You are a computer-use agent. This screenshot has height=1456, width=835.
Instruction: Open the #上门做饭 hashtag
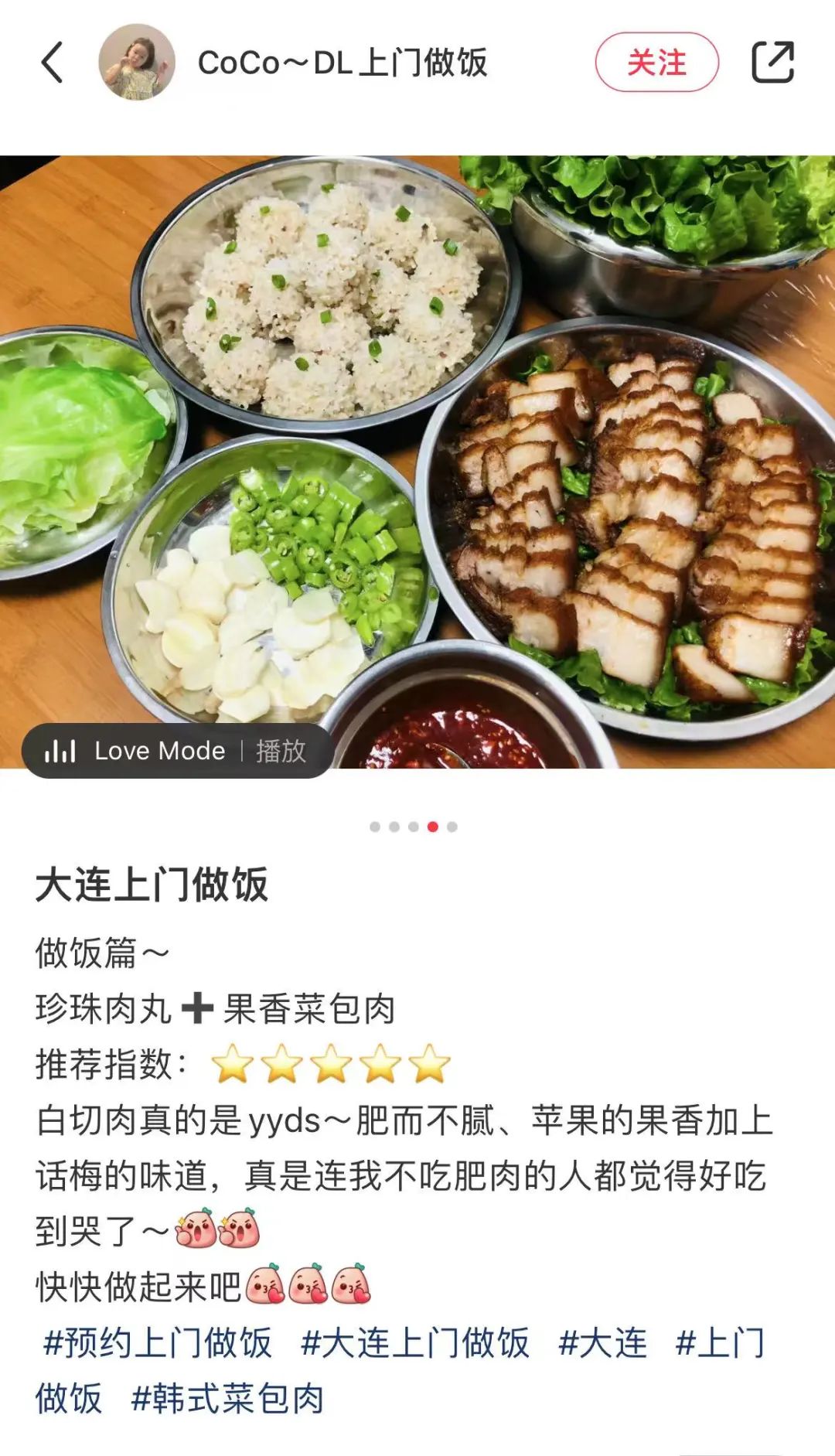pyautogui.click(x=720, y=1343)
